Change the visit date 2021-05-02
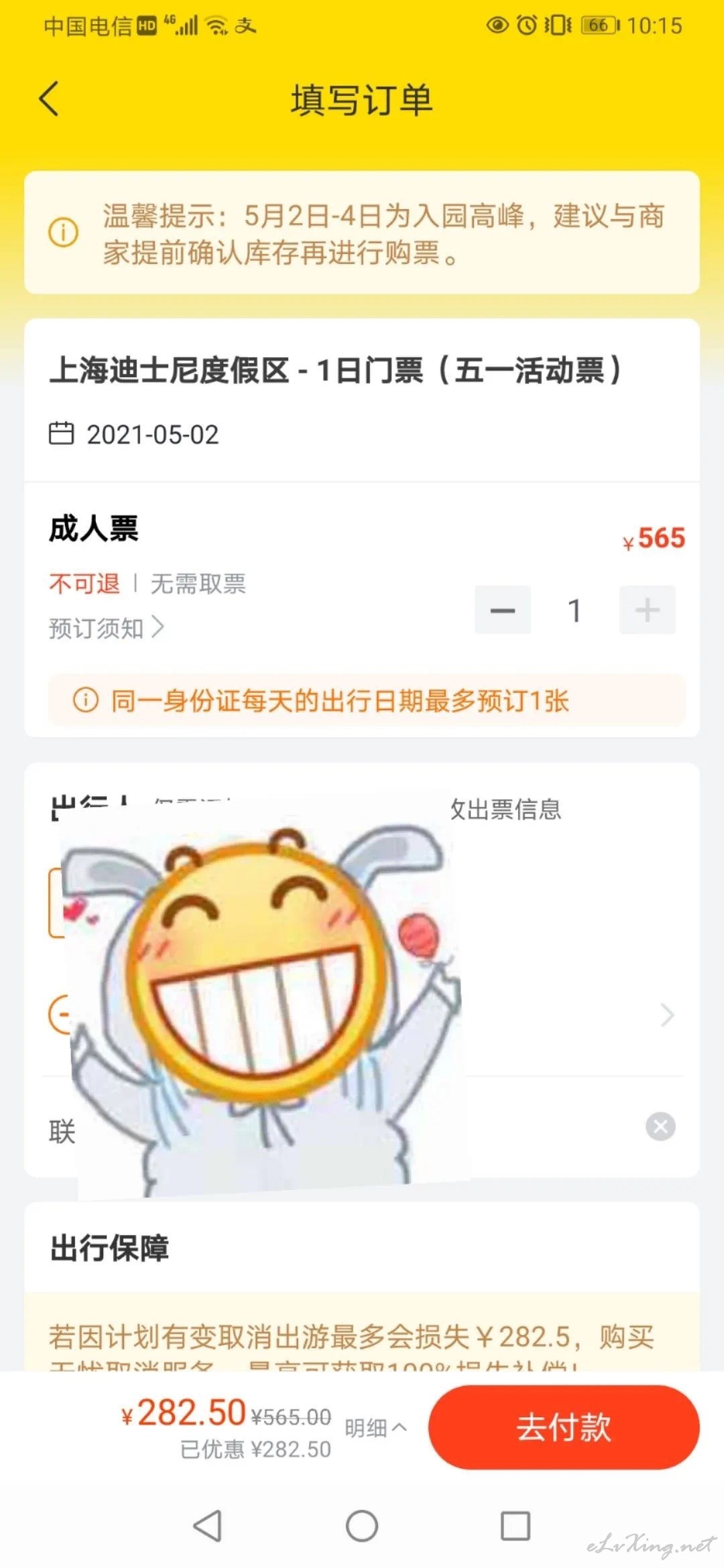 (134, 434)
